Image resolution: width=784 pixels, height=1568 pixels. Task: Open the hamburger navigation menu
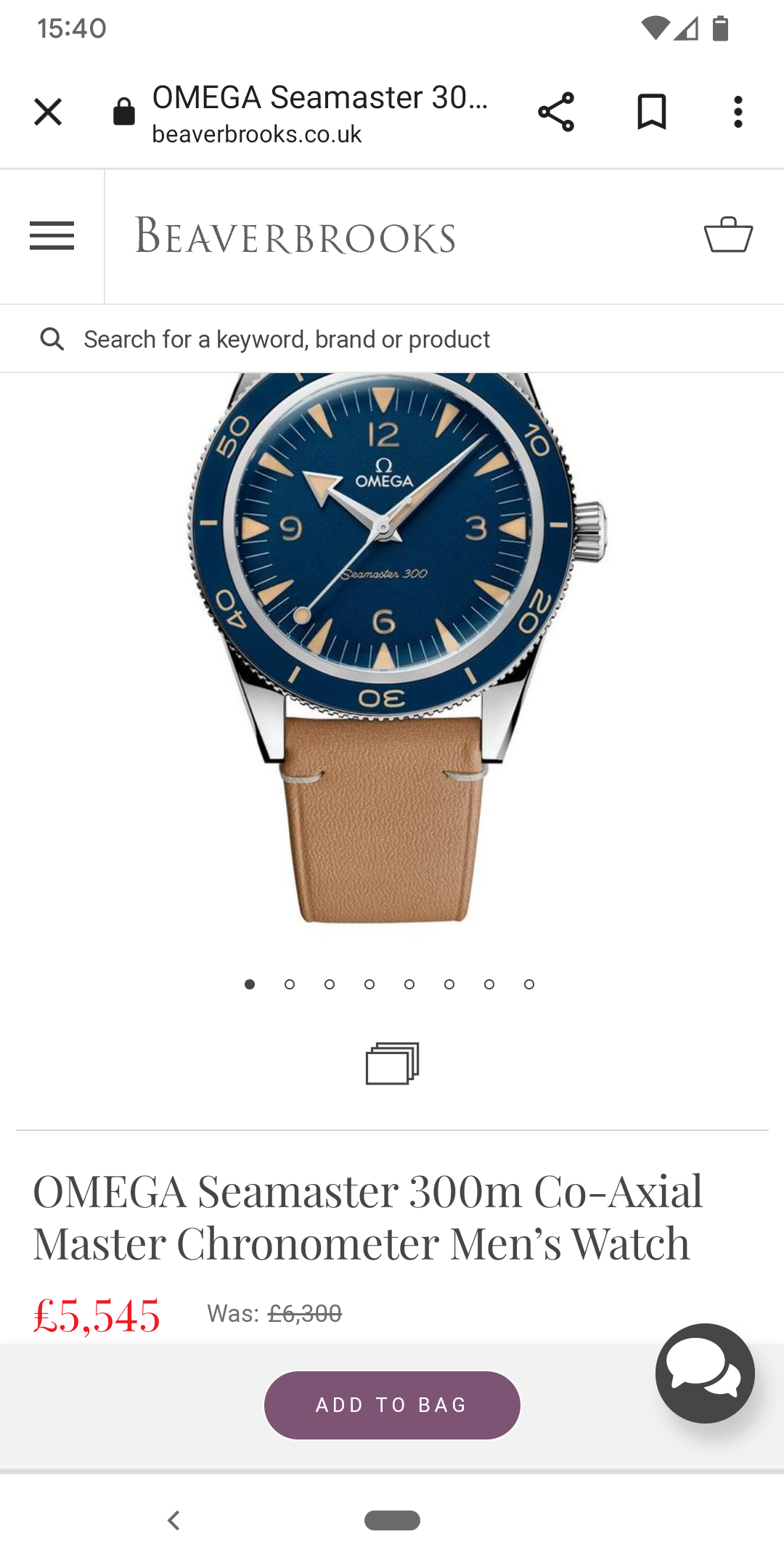[52, 236]
